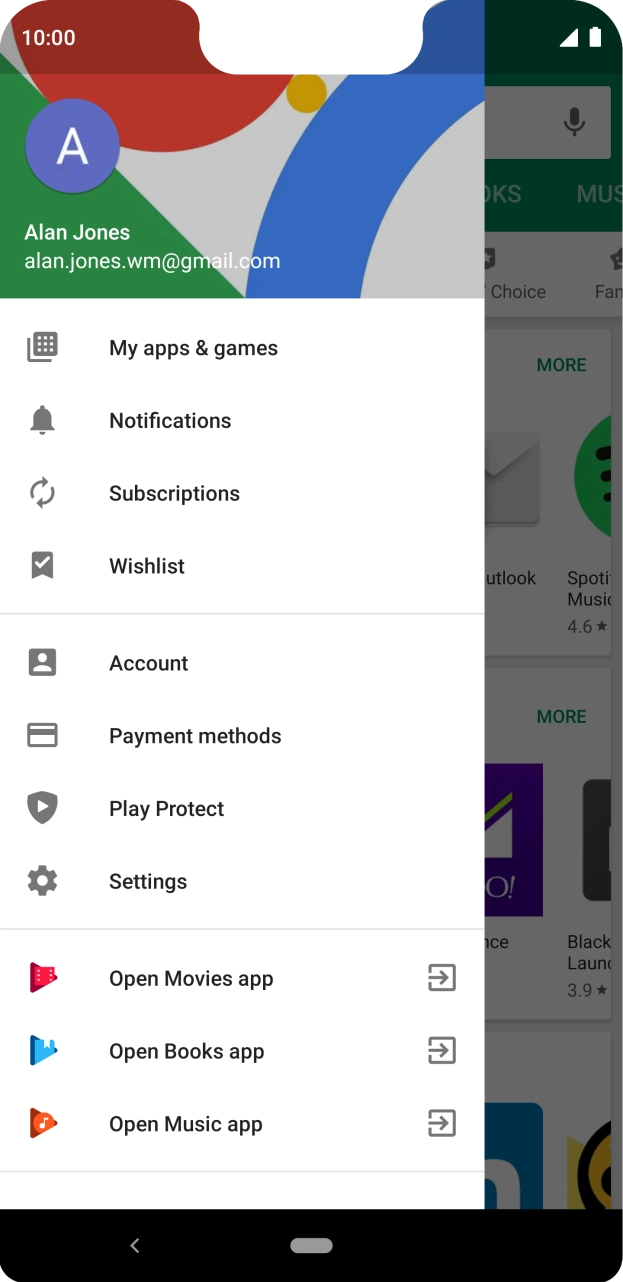Open My apps & games
The height and width of the screenshot is (1282, 623).
click(193, 348)
